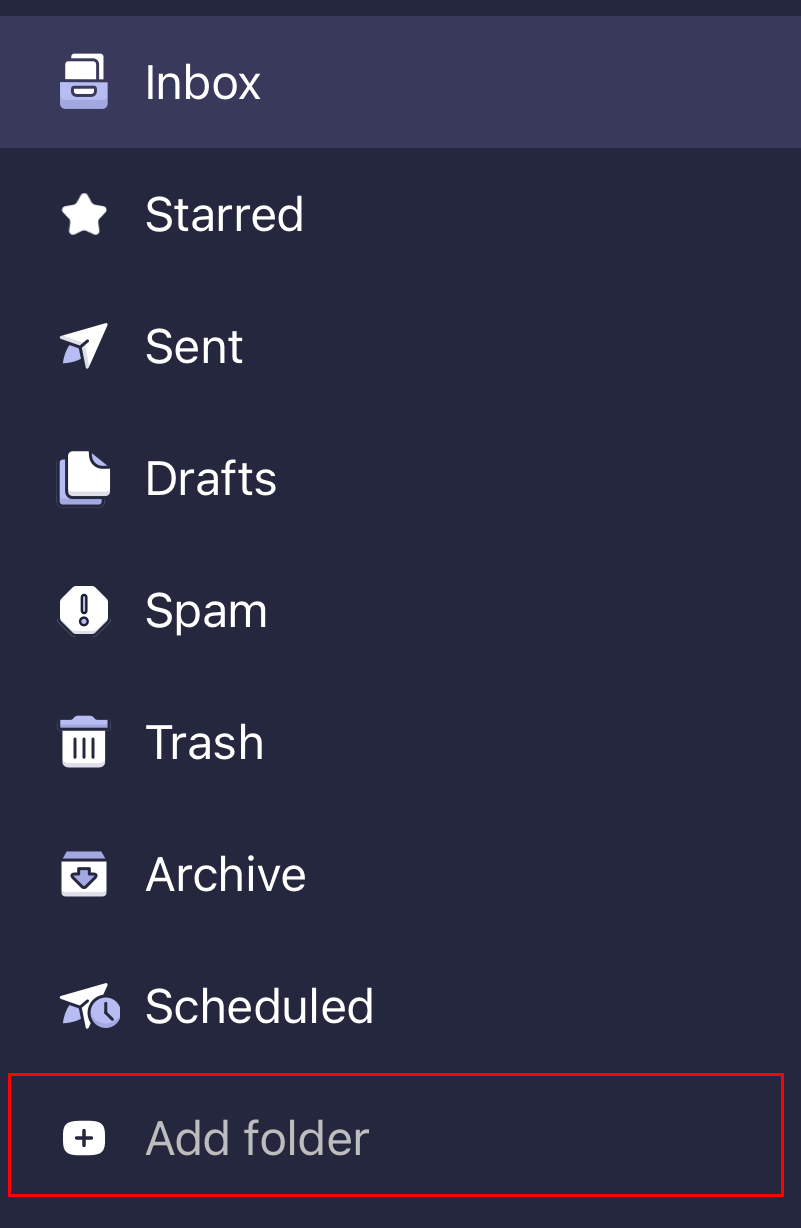Check the Spam folder

tap(206, 610)
